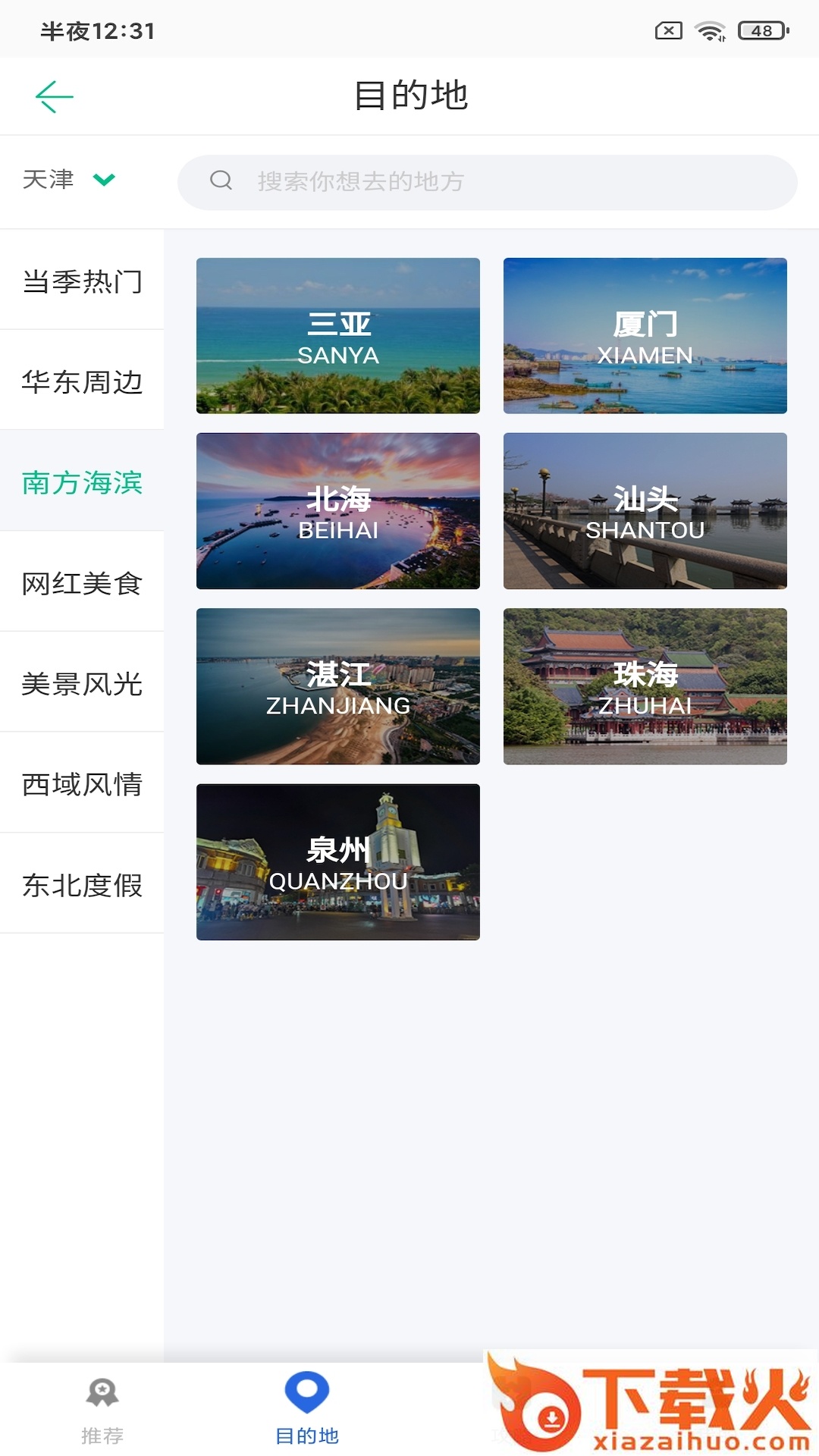Open the 三亚 Sanya destination card

[x=338, y=336]
